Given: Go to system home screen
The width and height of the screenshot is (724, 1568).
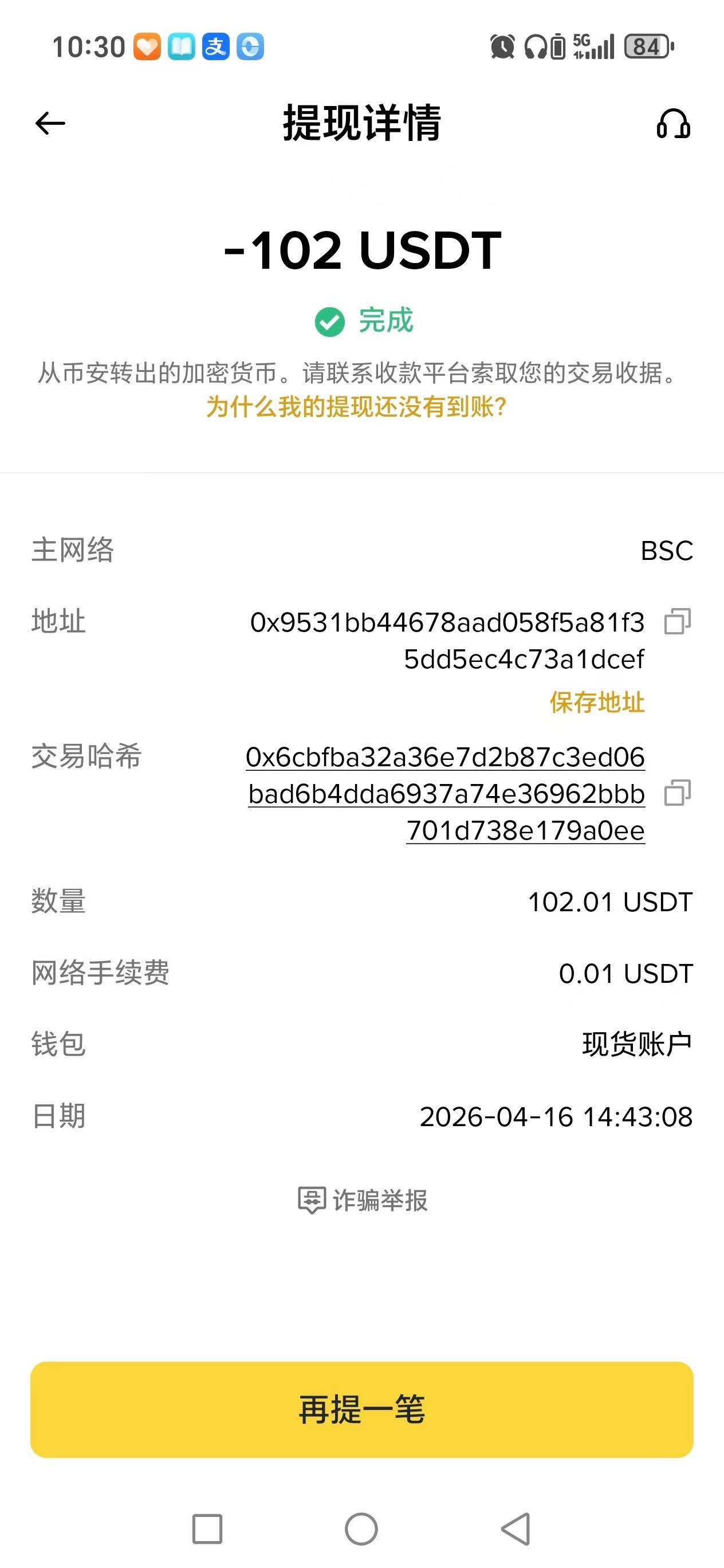Looking at the screenshot, I should [x=361, y=1528].
